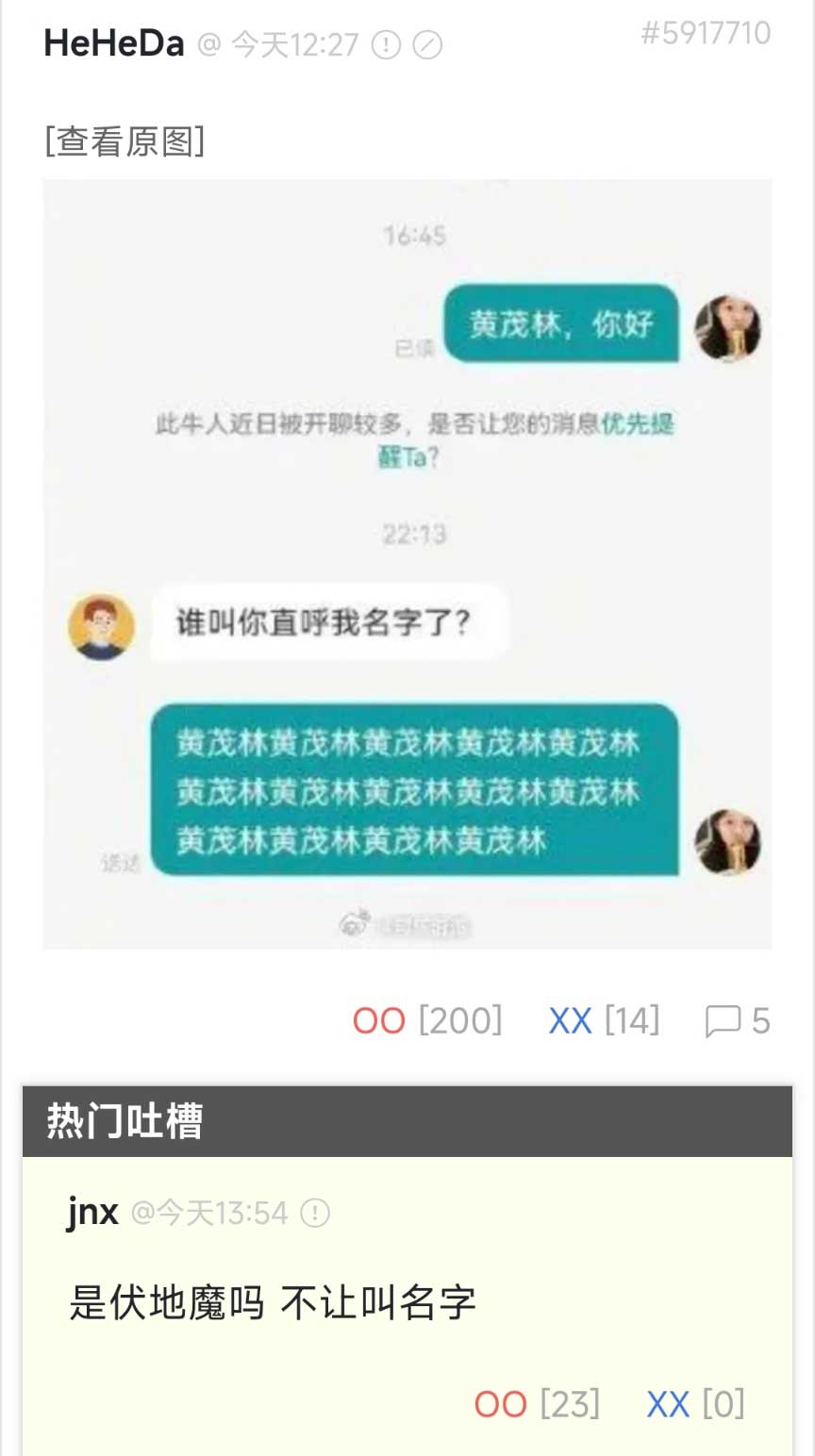Tap the report icon beside HeHeDa's post time
Image resolution: width=815 pixels, height=1456 pixels.
click(386, 44)
